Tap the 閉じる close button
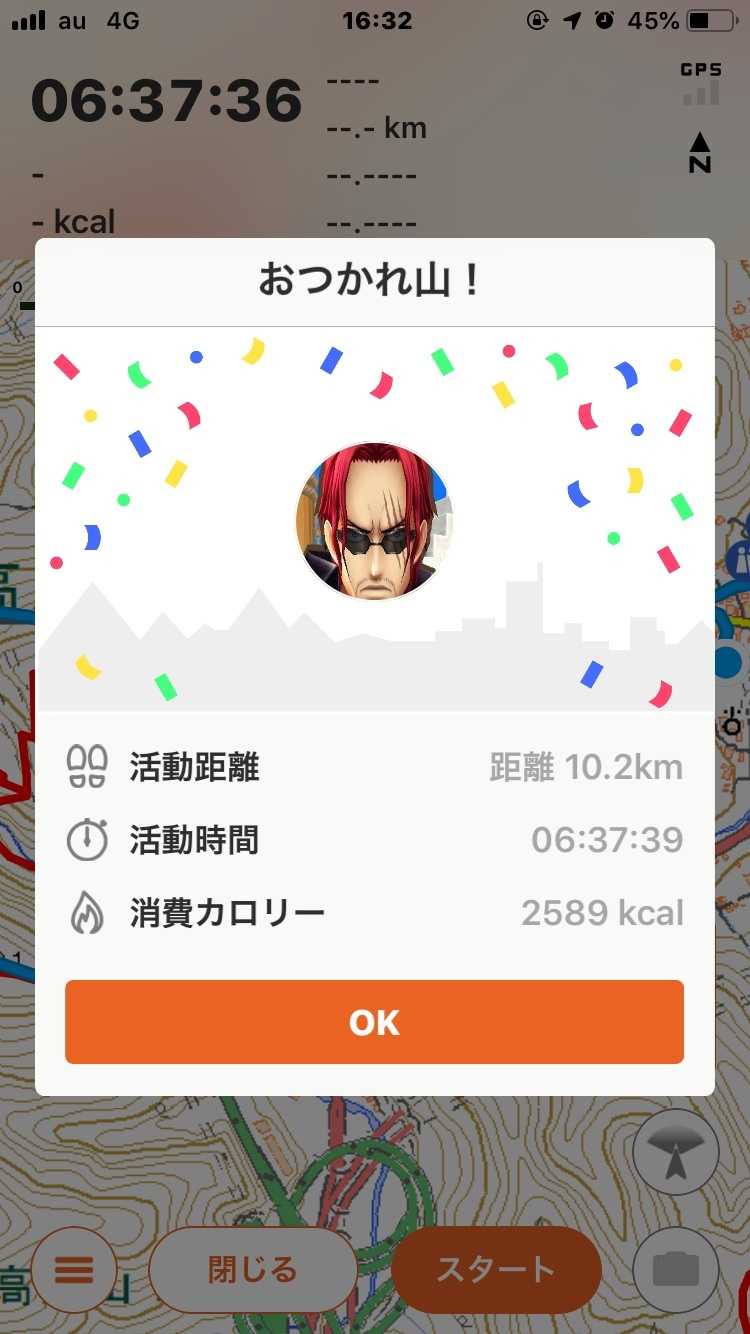This screenshot has width=750, height=1334. click(253, 1269)
